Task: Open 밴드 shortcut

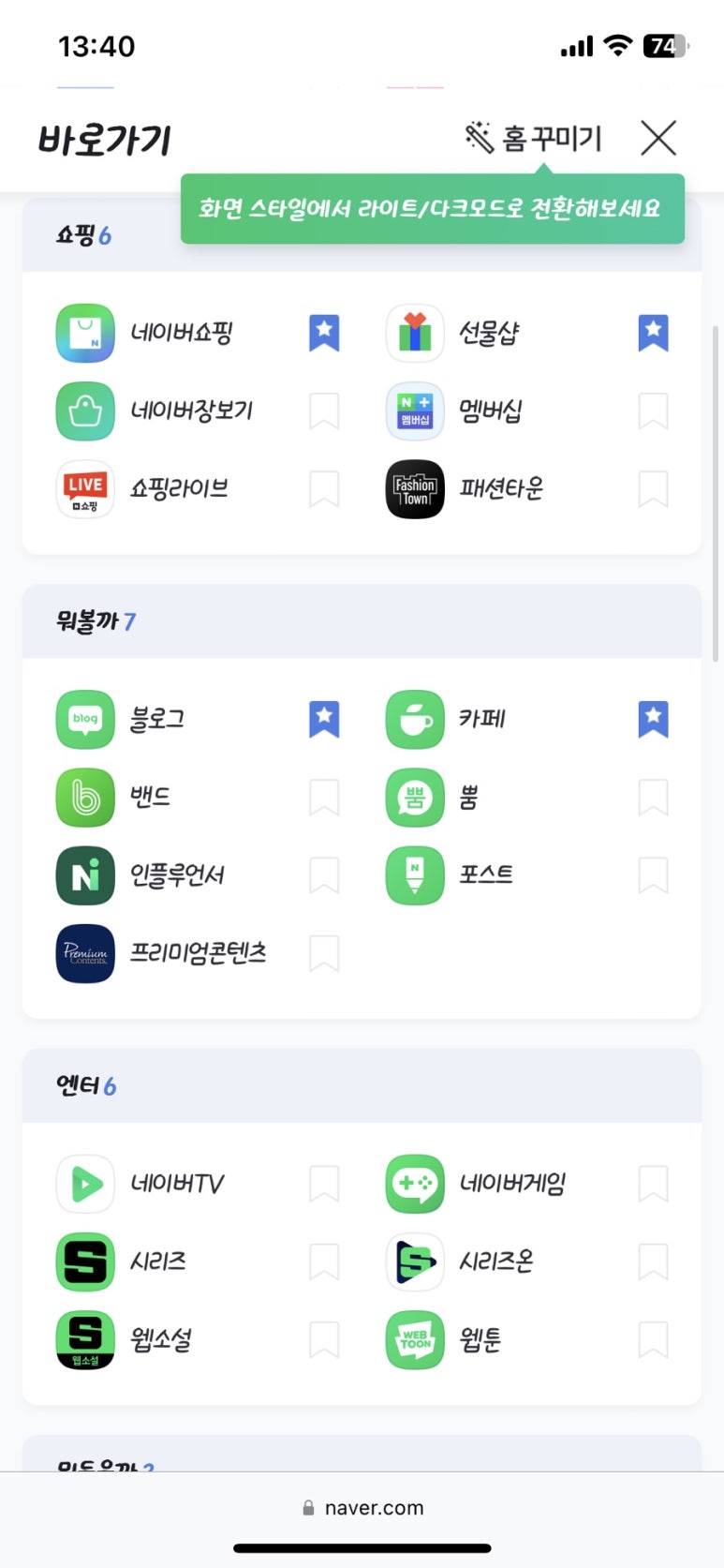Action: (114, 798)
